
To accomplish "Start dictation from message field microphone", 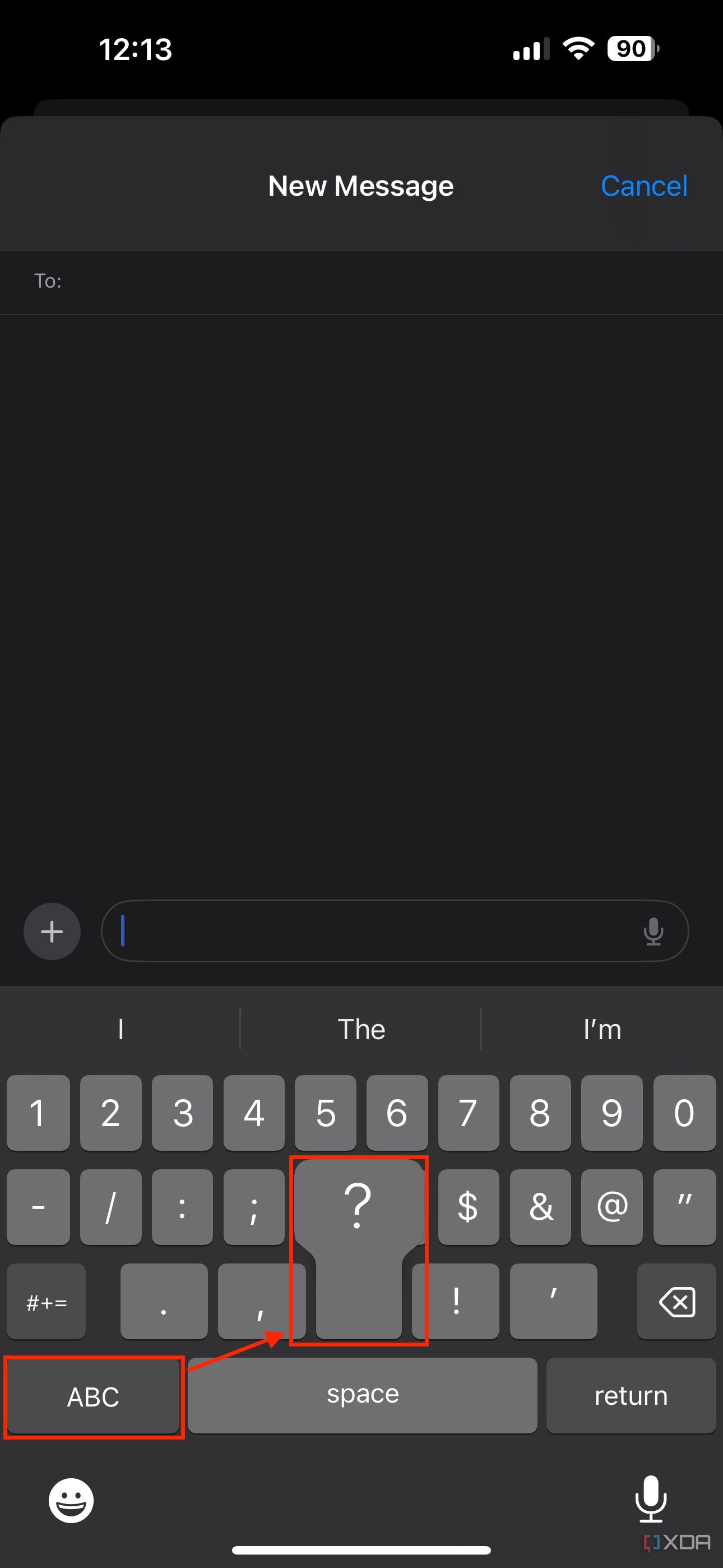I will point(653,931).
